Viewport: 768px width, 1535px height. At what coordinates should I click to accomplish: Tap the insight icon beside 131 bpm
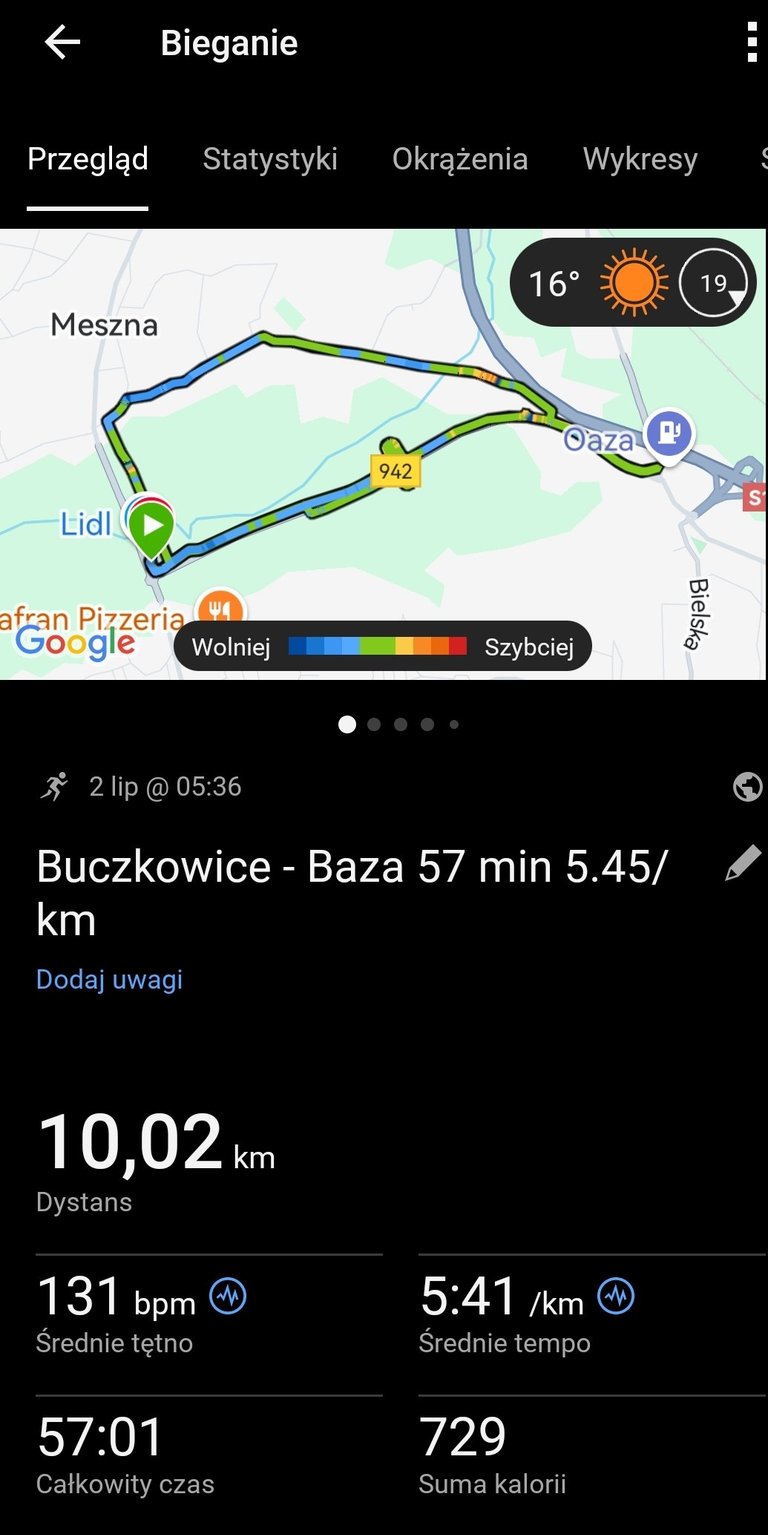point(228,1297)
